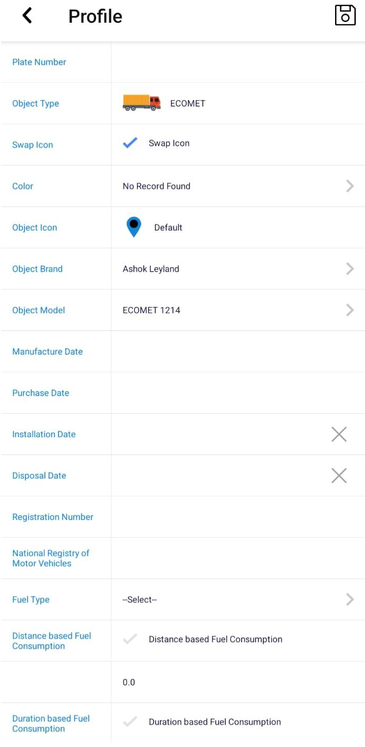Viewport: 365px width, 747px height.
Task: Open the Fuel Type selector
Action: (238, 600)
